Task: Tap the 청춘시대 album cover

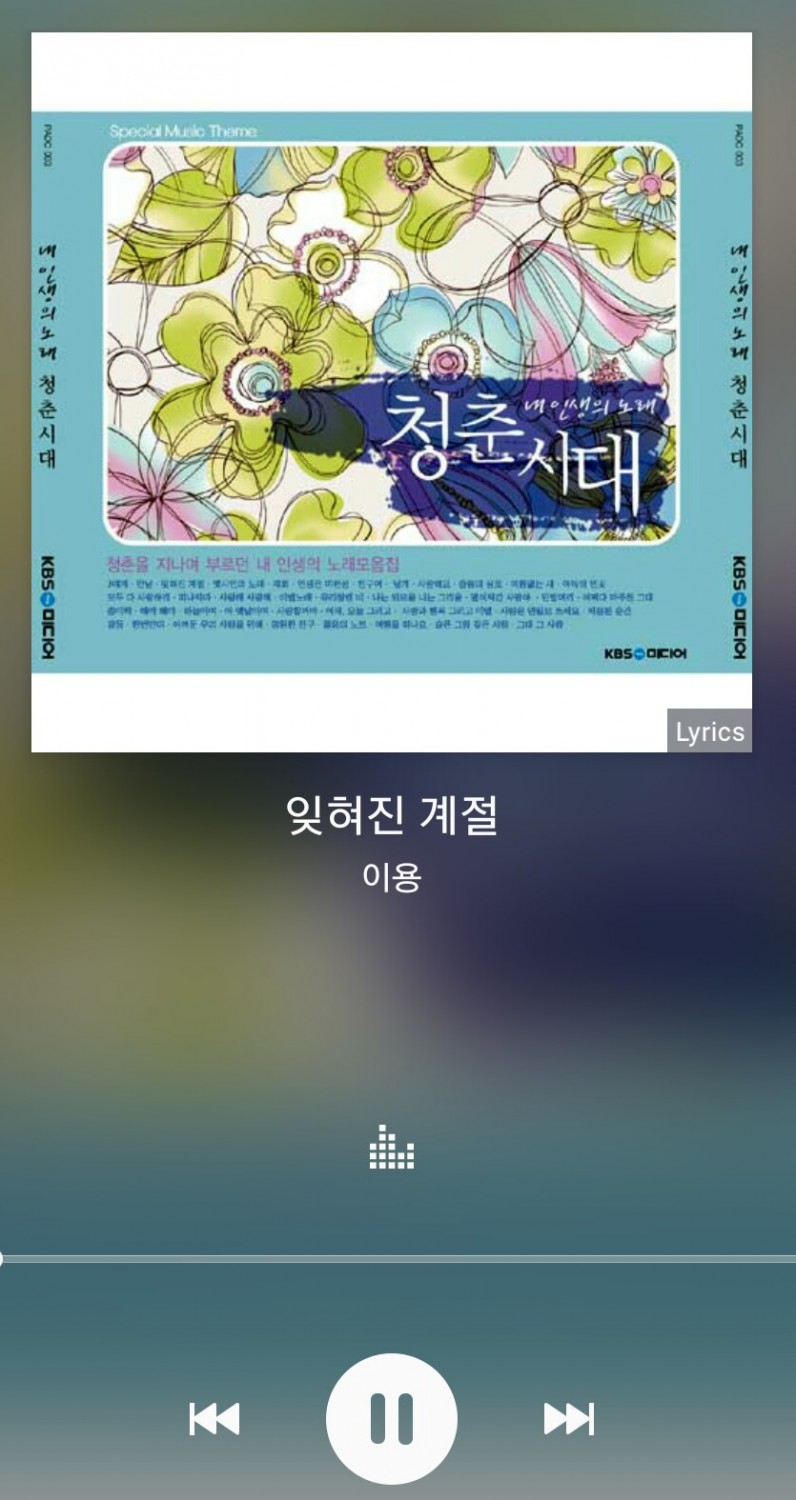Action: [391, 390]
